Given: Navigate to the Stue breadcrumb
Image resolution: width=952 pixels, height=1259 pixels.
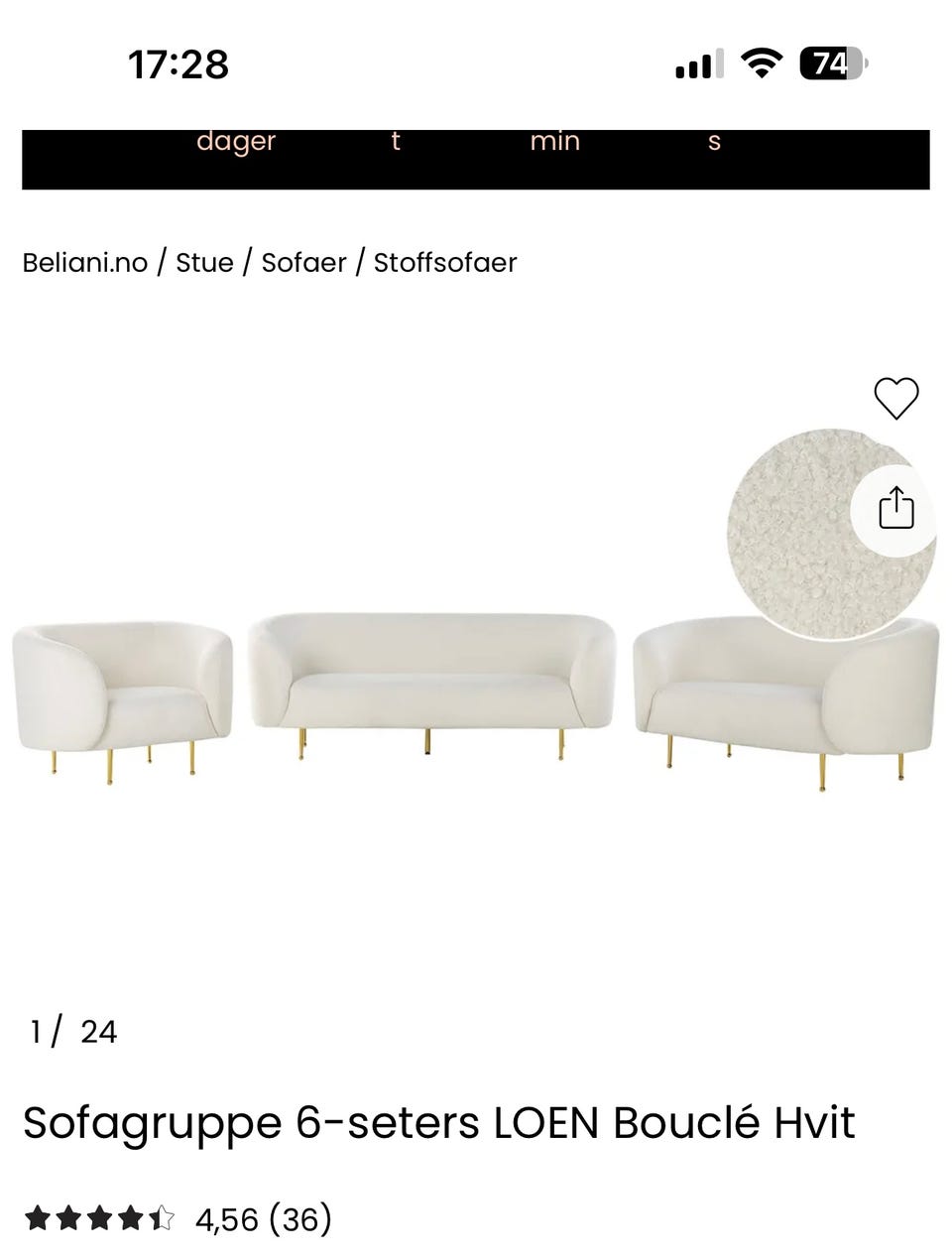Looking at the screenshot, I should pyautogui.click(x=204, y=263).
